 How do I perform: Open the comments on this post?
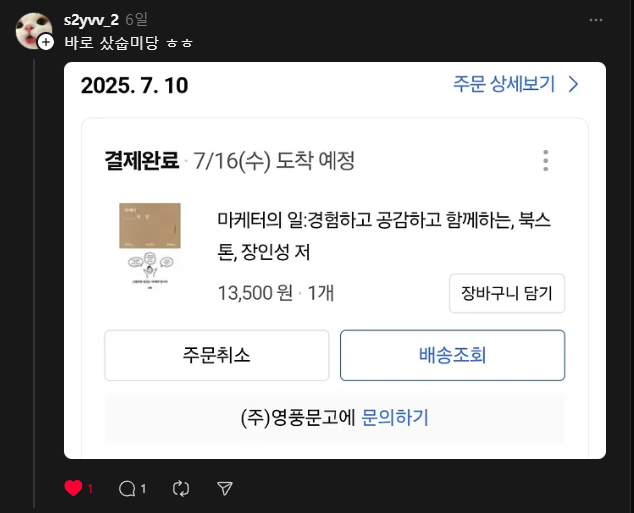tap(127, 488)
